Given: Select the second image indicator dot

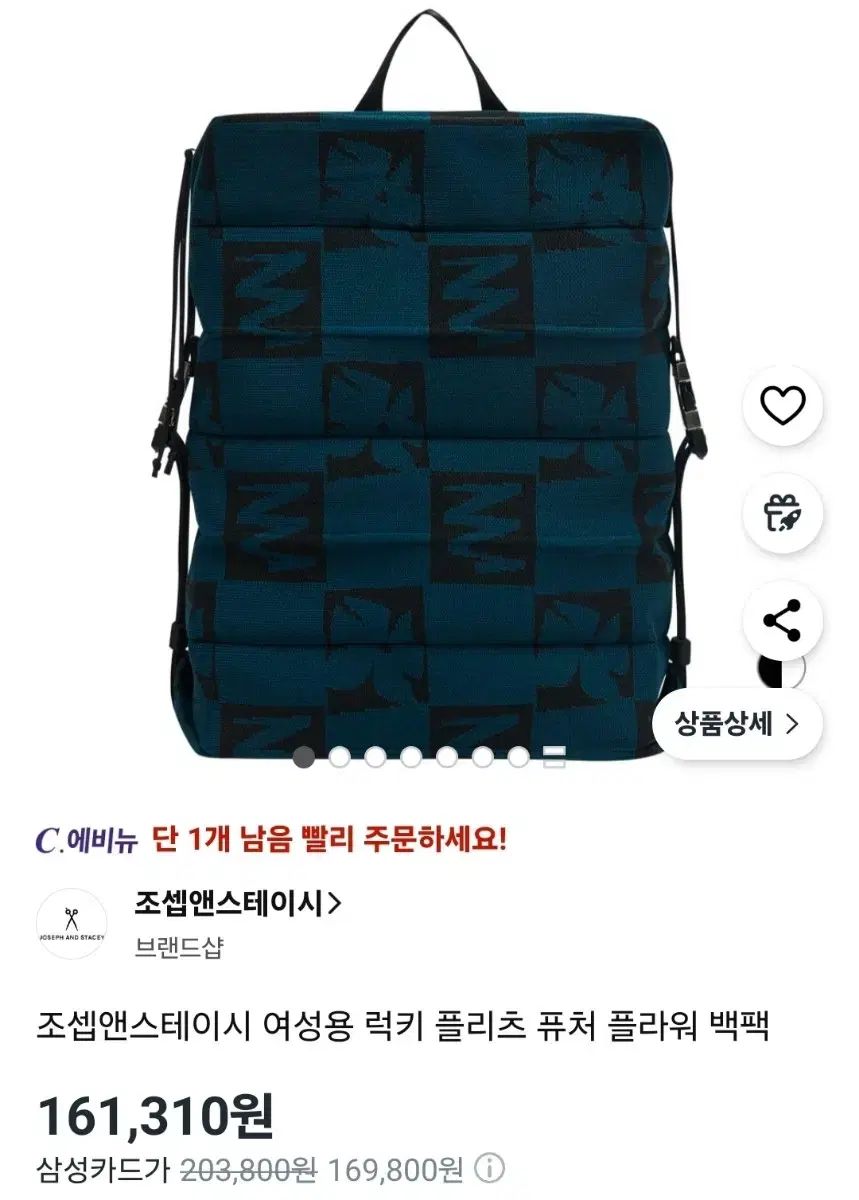Looking at the screenshot, I should tap(339, 757).
